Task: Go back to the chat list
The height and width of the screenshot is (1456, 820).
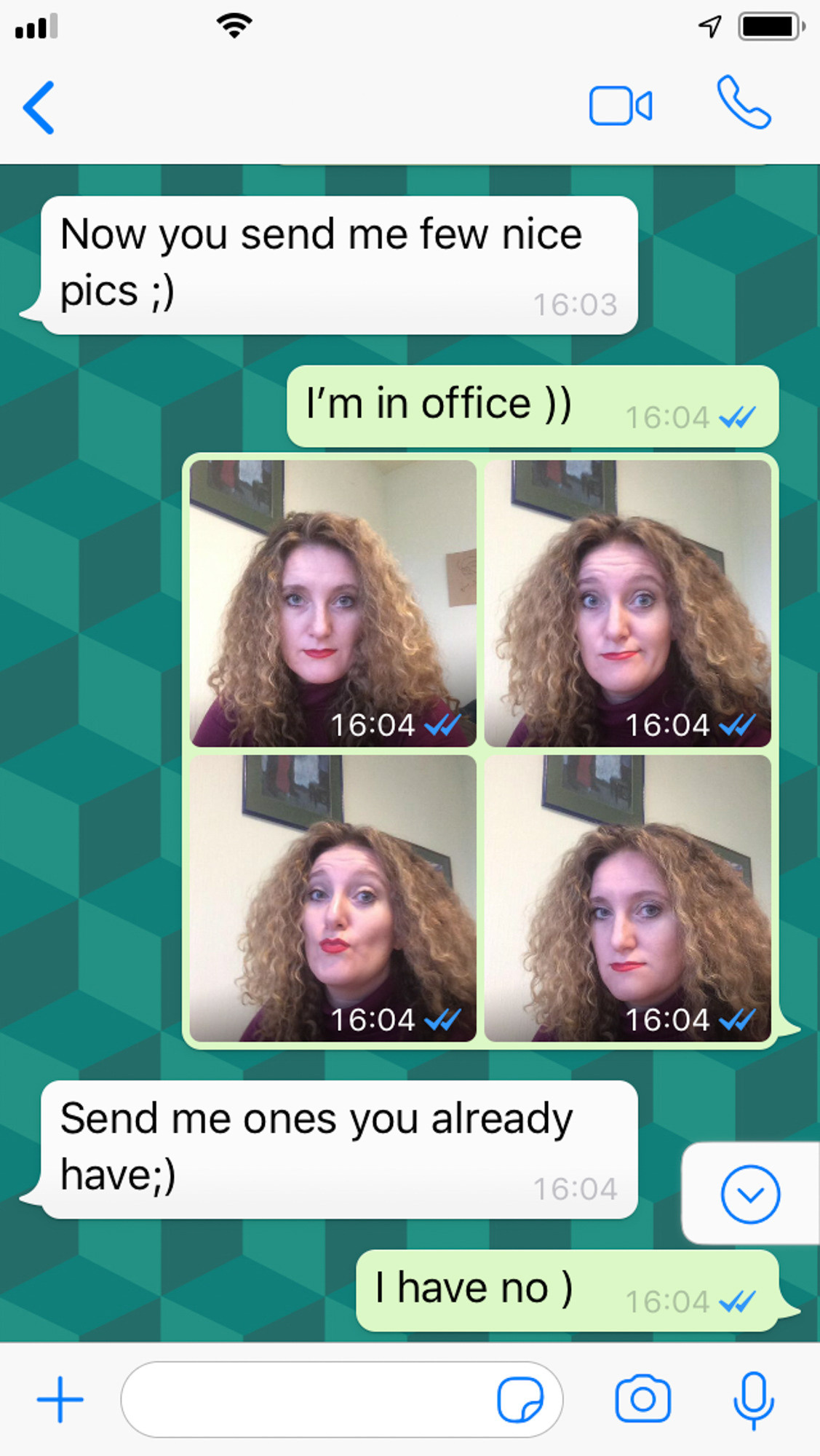Action: coord(39,108)
